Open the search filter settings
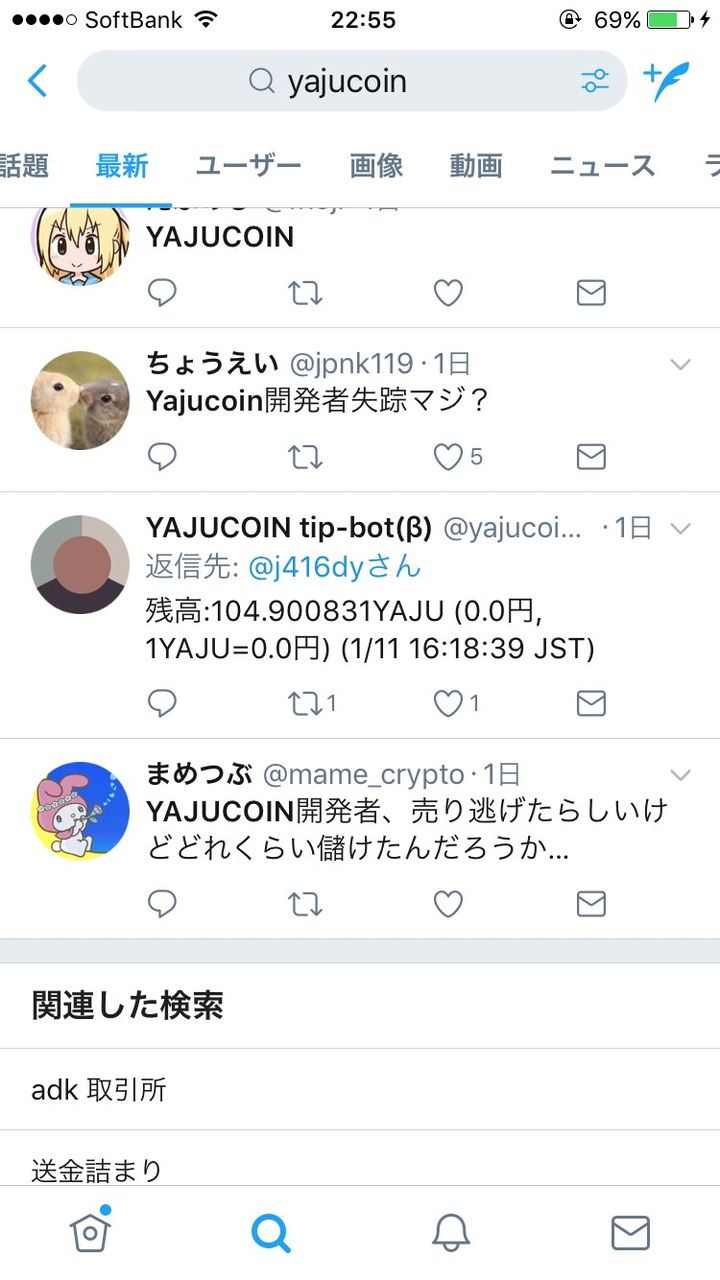Image resolution: width=720 pixels, height=1280 pixels. [596, 82]
